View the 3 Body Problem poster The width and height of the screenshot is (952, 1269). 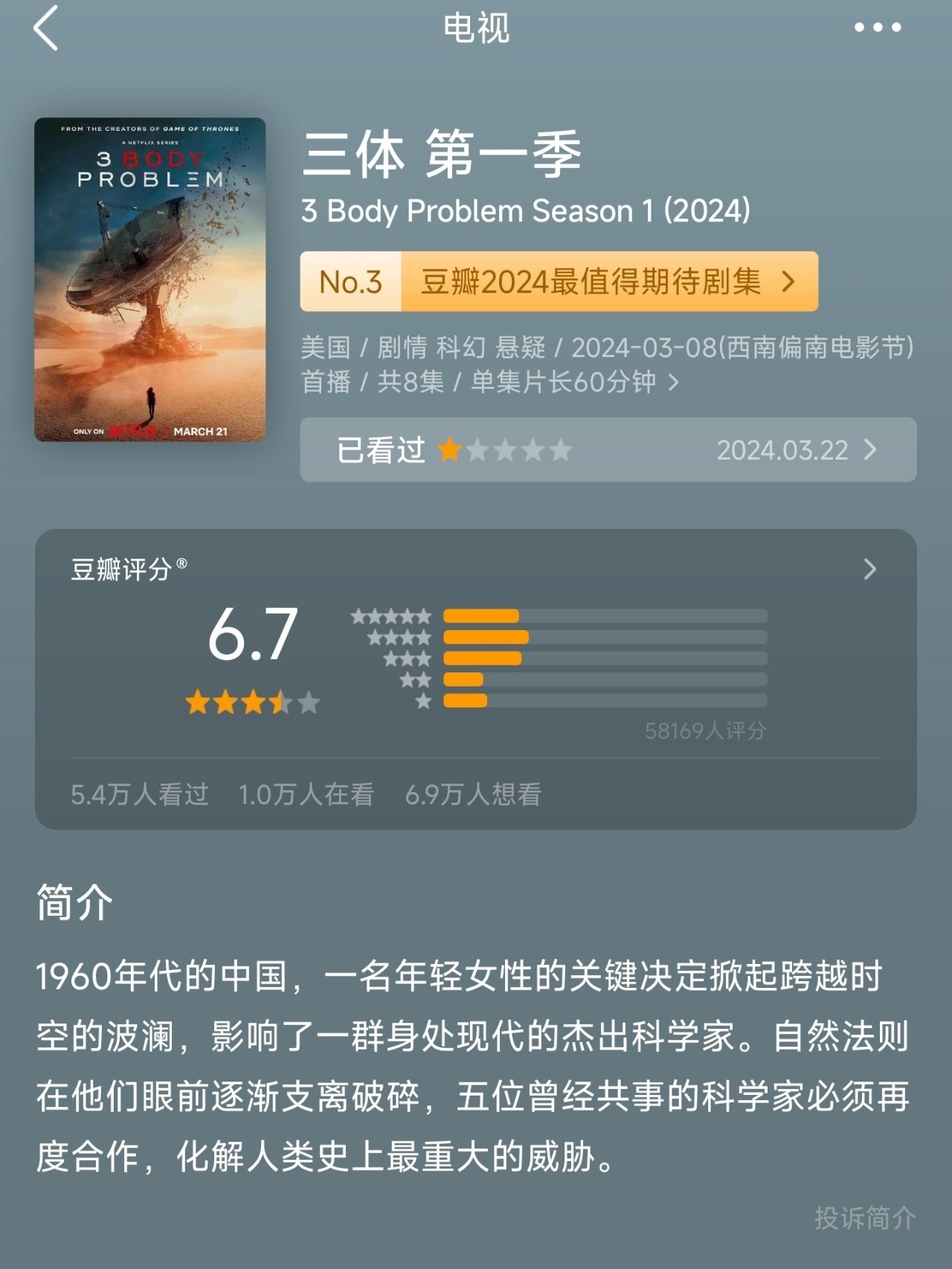pos(149,280)
